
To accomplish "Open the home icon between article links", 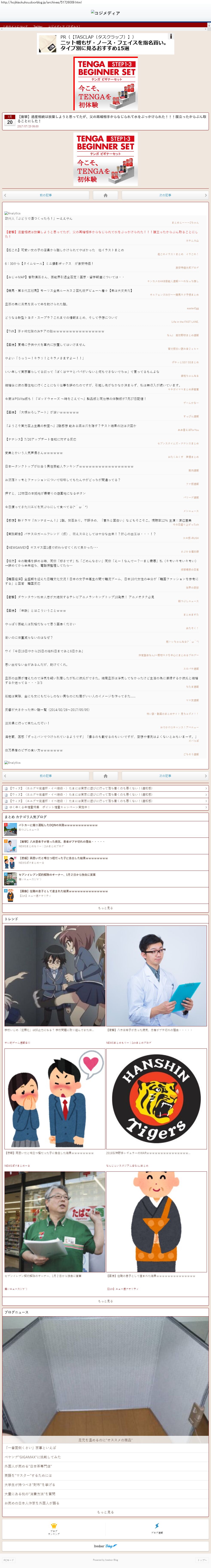I will point(105,195).
